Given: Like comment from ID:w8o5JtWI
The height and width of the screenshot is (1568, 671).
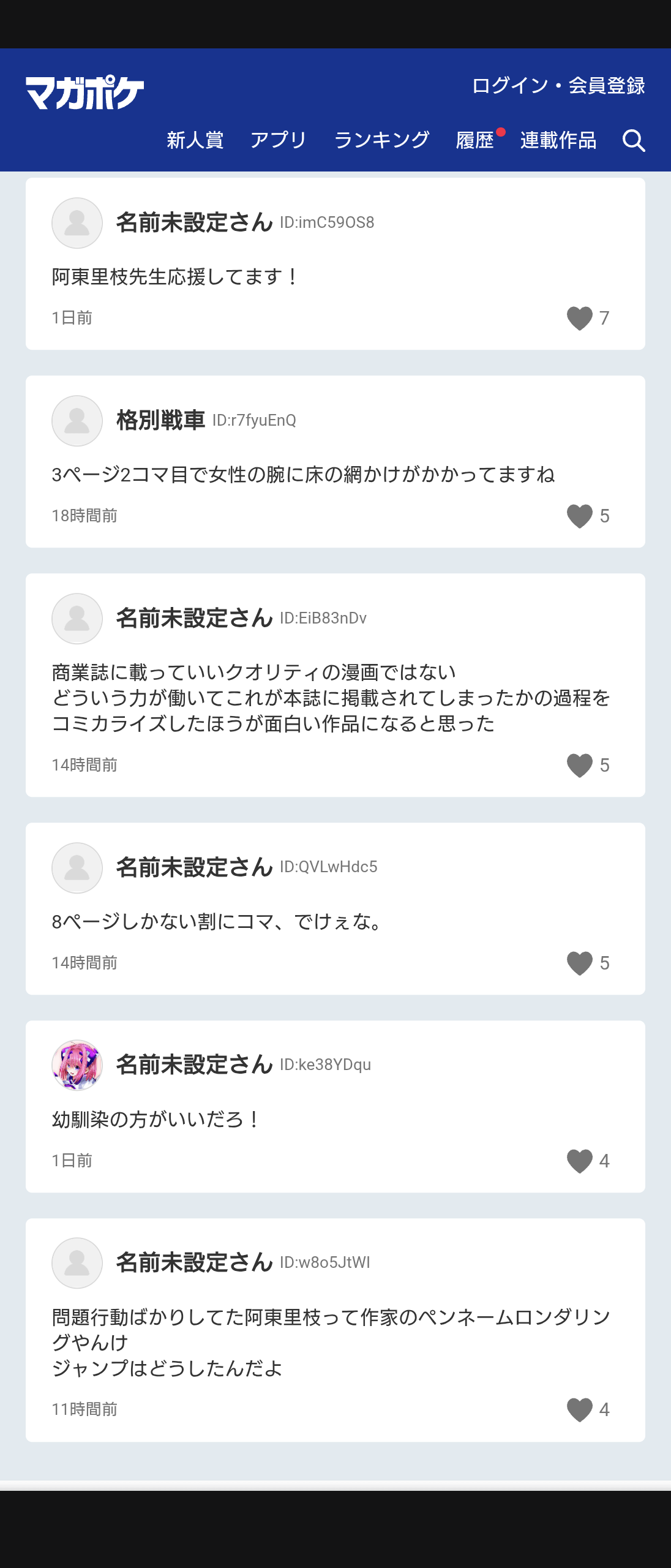Looking at the screenshot, I should [x=579, y=1409].
